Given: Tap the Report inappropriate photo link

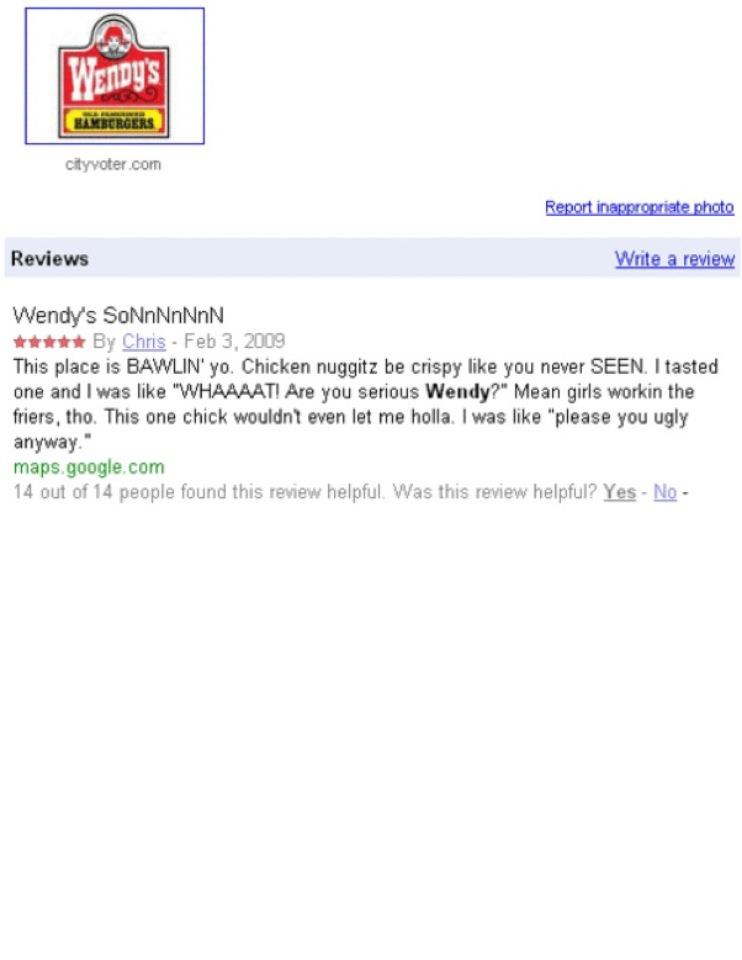Looking at the screenshot, I should point(639,207).
